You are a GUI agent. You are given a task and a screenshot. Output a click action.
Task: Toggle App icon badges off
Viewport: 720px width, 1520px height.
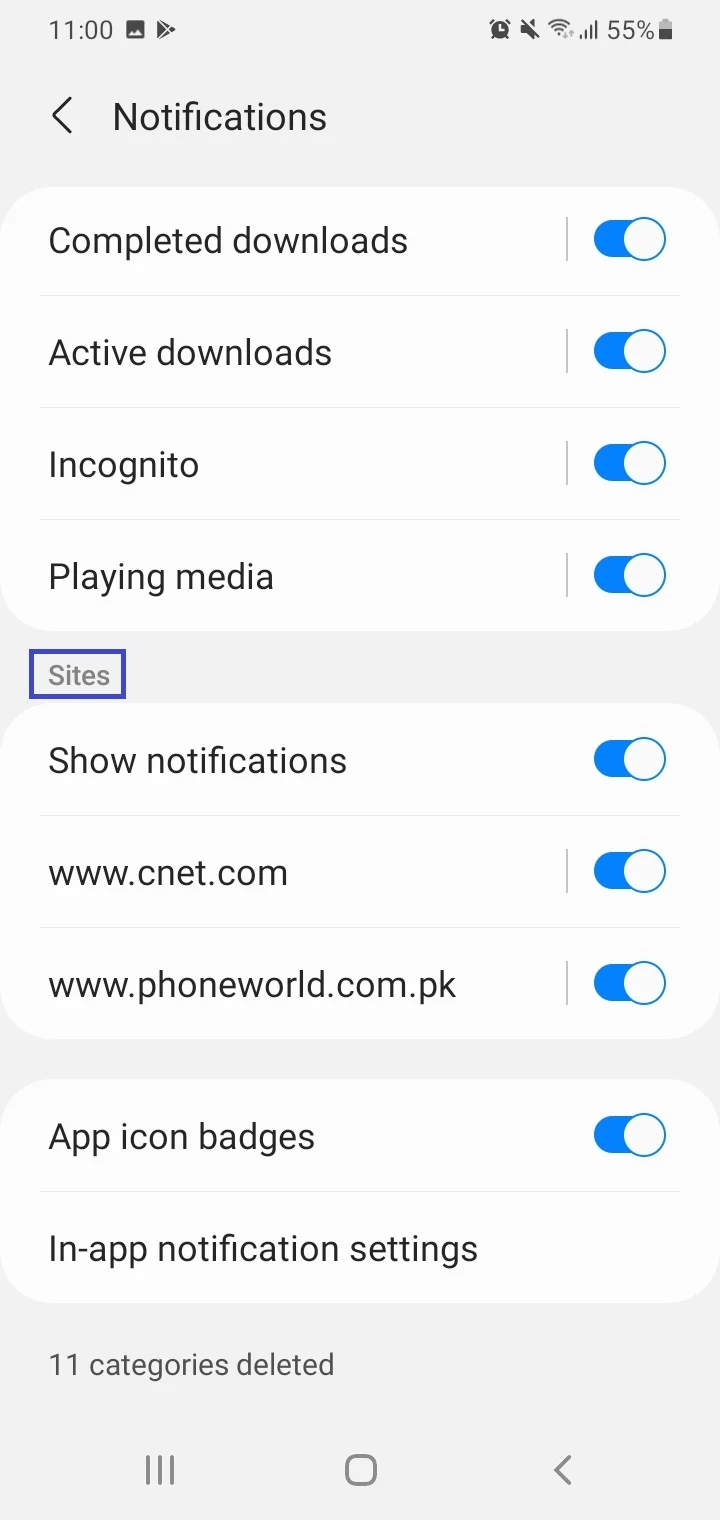(x=629, y=1136)
